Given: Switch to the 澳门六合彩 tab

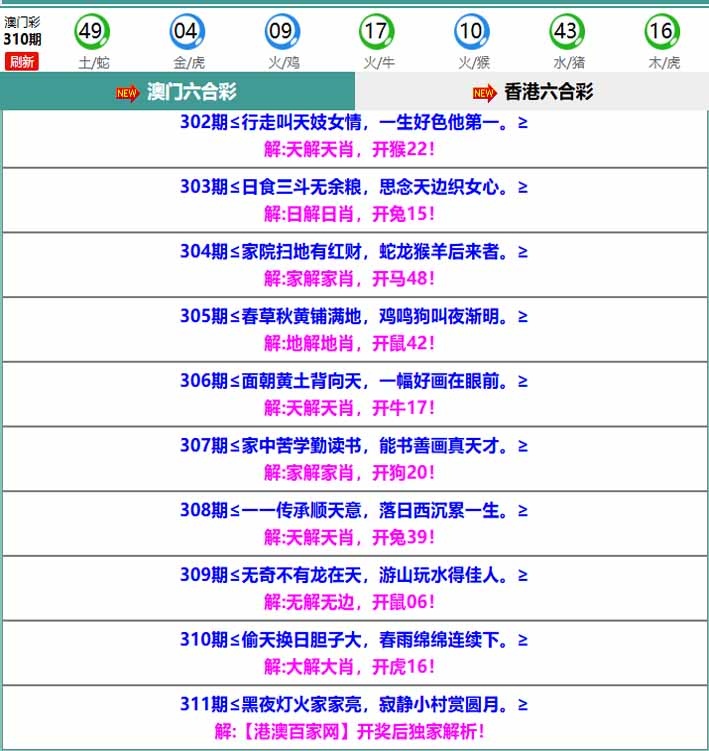Looking at the screenshot, I should 178,93.
